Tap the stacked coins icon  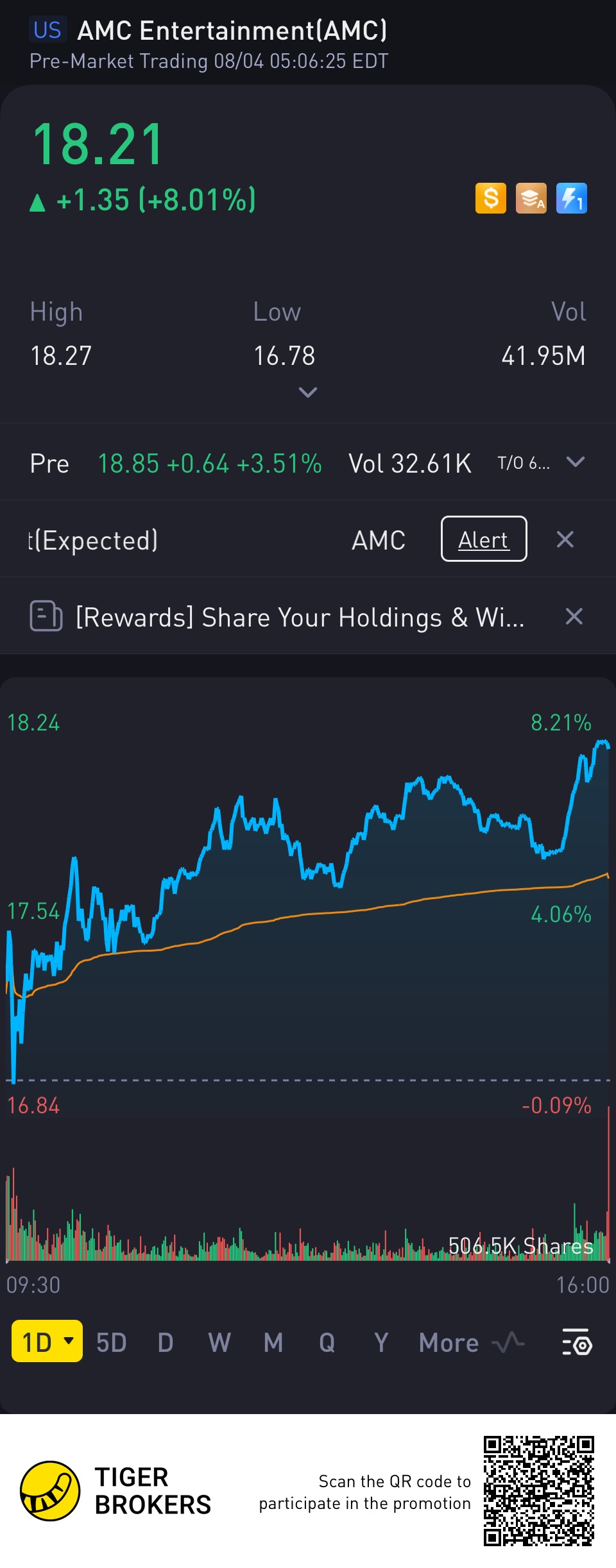[531, 198]
